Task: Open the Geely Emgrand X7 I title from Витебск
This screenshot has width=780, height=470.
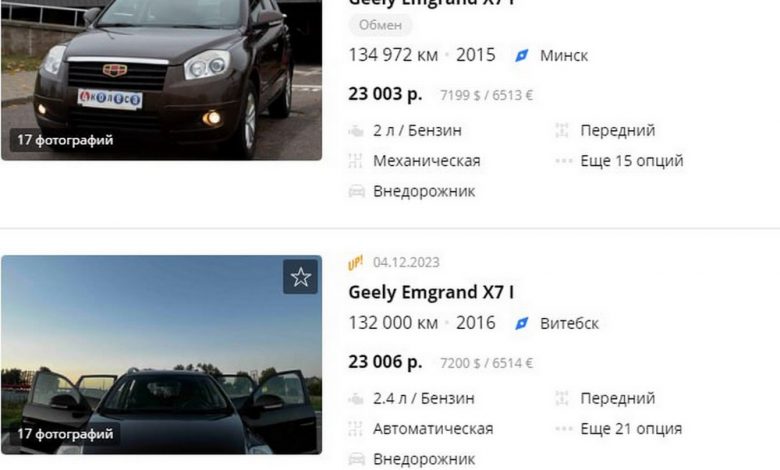Action: click(431, 293)
